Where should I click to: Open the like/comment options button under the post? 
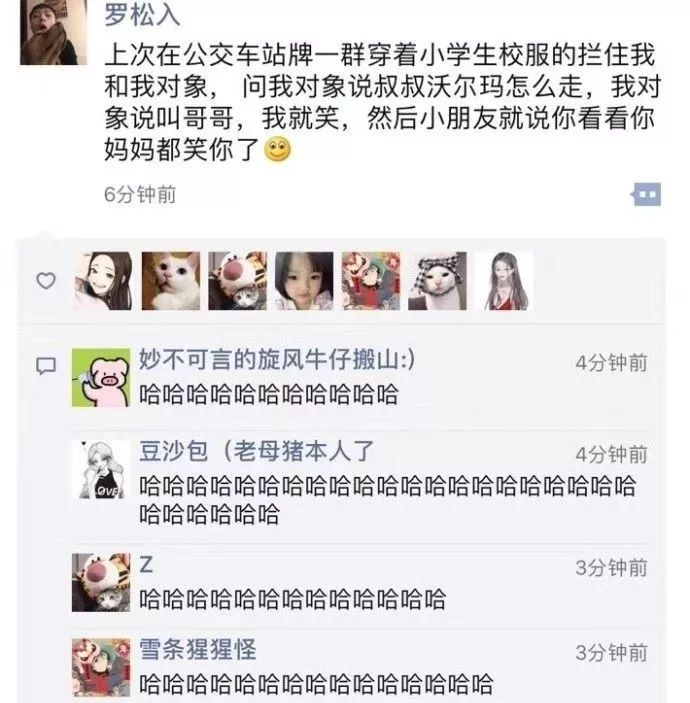click(646, 194)
